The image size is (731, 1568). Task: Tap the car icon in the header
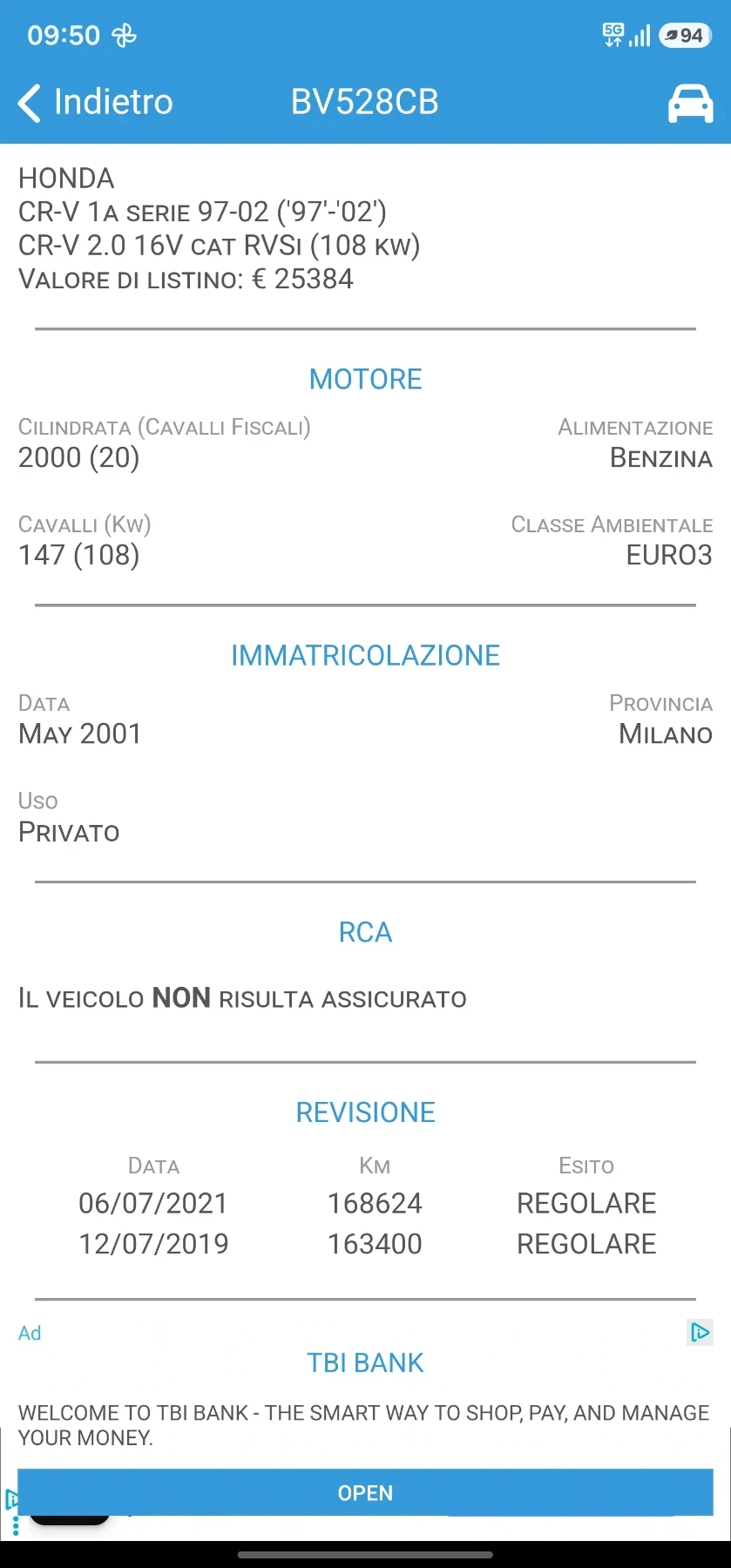point(690,103)
